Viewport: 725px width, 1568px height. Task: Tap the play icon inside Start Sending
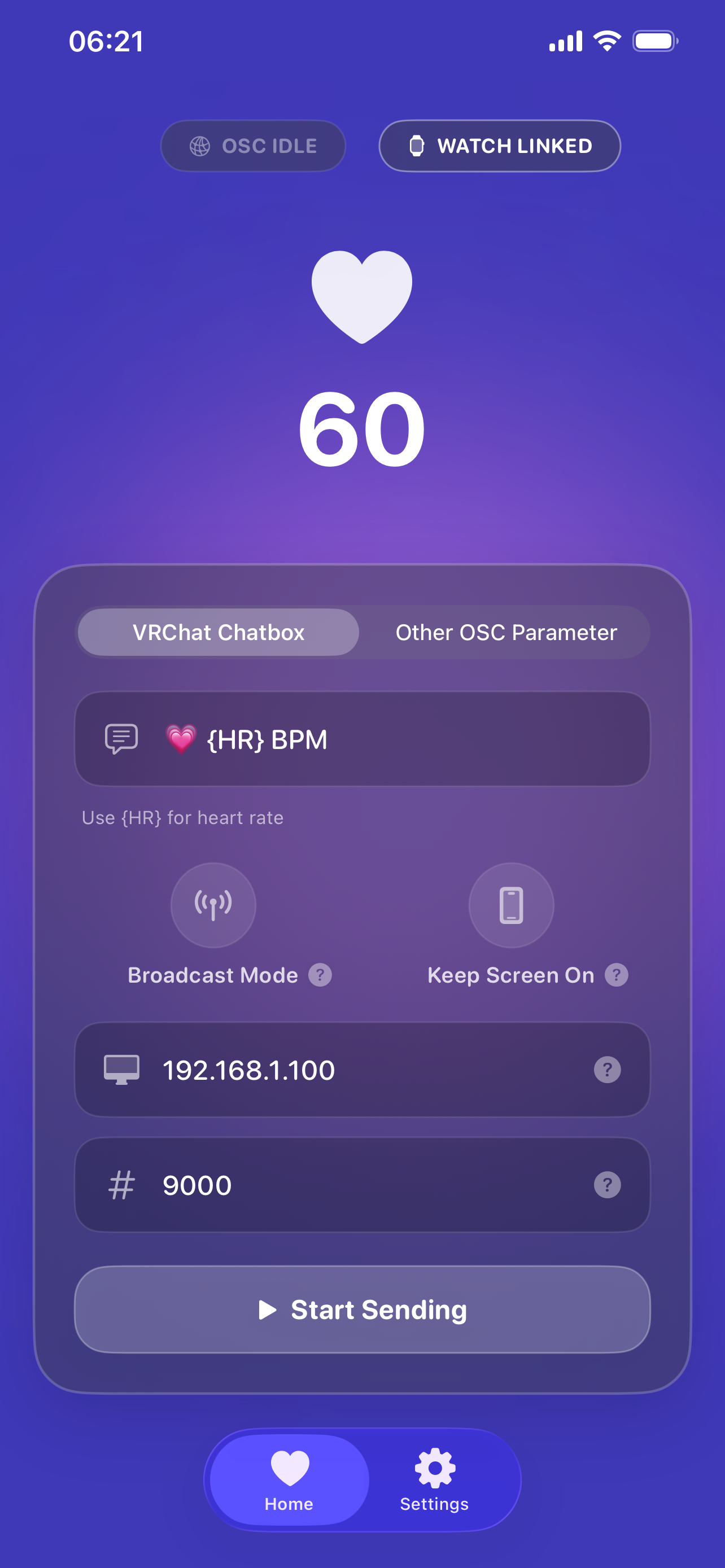(268, 1310)
